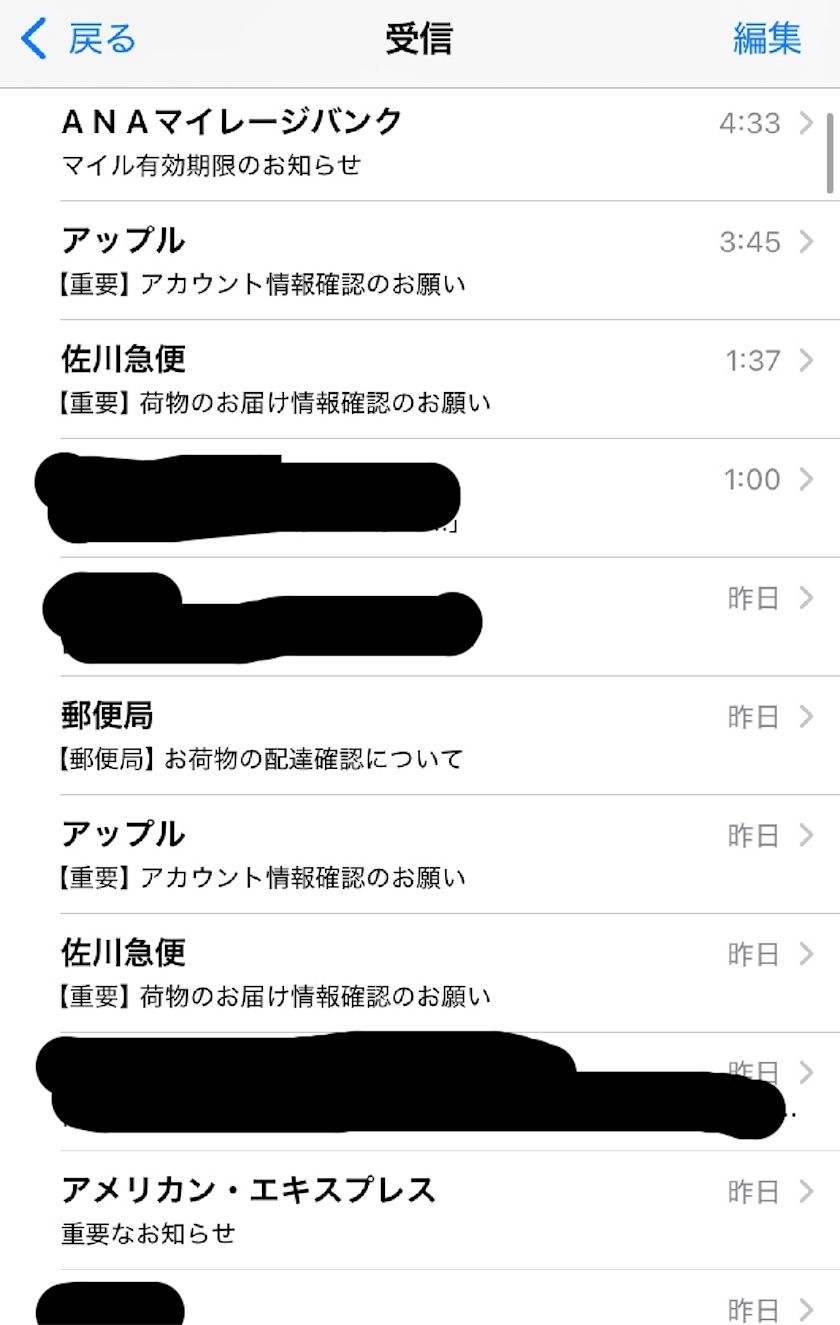Open the 佐川急便 message received at 1:37

[x=420, y=380]
